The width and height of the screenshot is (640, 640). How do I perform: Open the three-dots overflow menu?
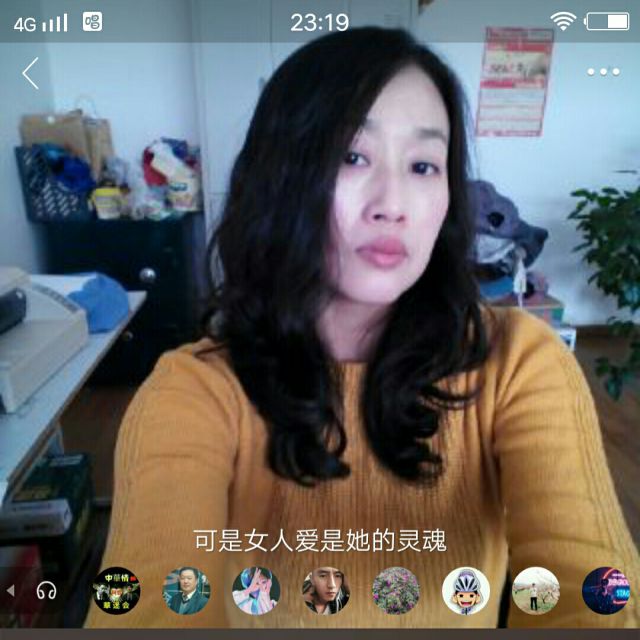click(x=603, y=72)
